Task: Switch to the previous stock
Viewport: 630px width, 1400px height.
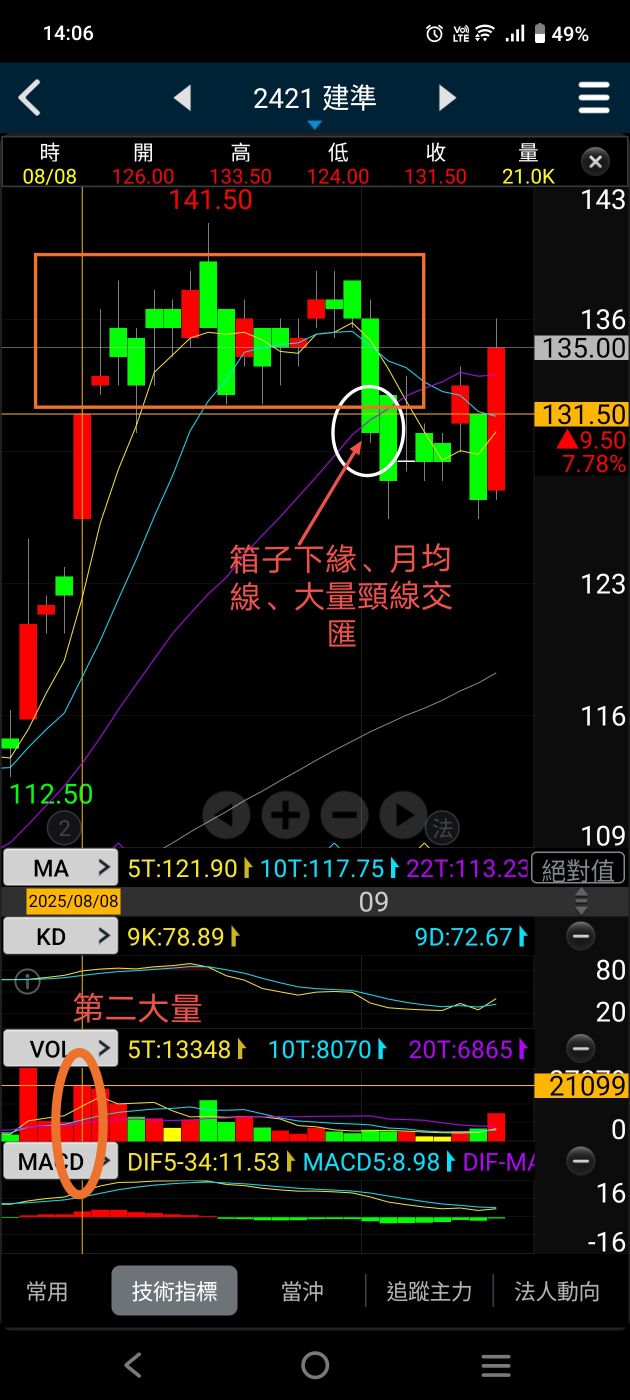Action: (182, 98)
